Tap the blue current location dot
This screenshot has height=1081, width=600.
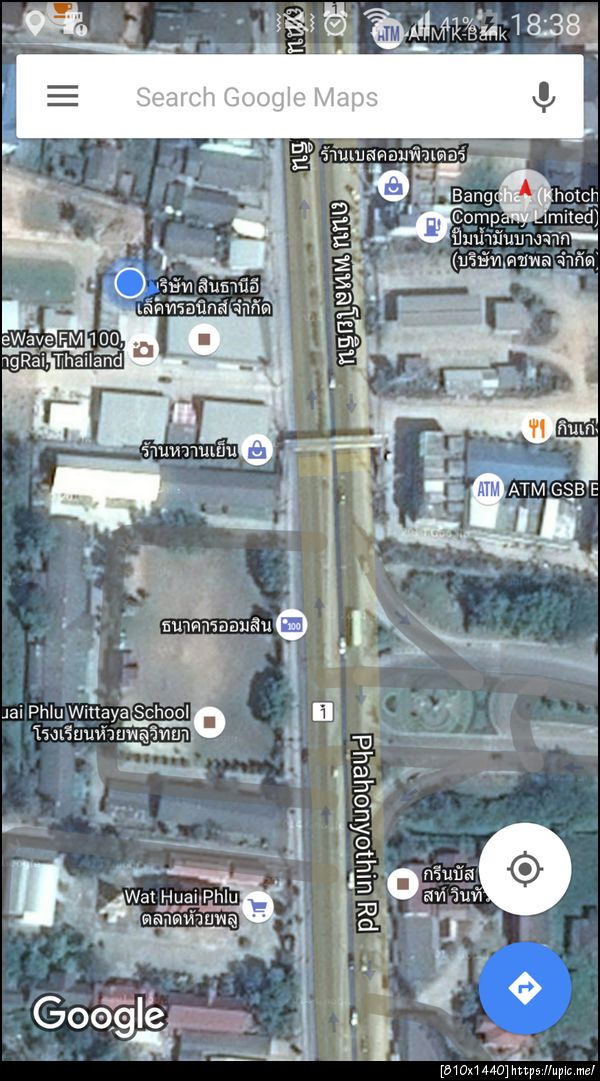click(x=129, y=283)
